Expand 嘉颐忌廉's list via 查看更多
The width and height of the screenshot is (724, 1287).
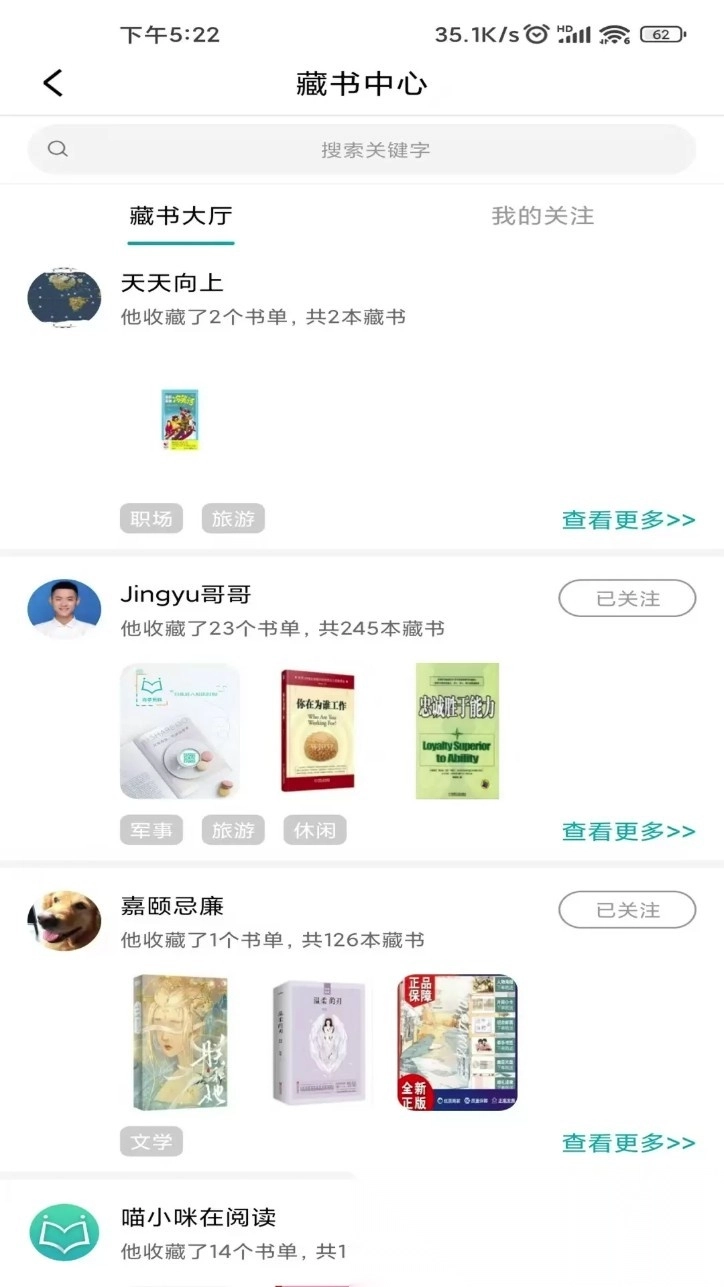[628, 1143]
